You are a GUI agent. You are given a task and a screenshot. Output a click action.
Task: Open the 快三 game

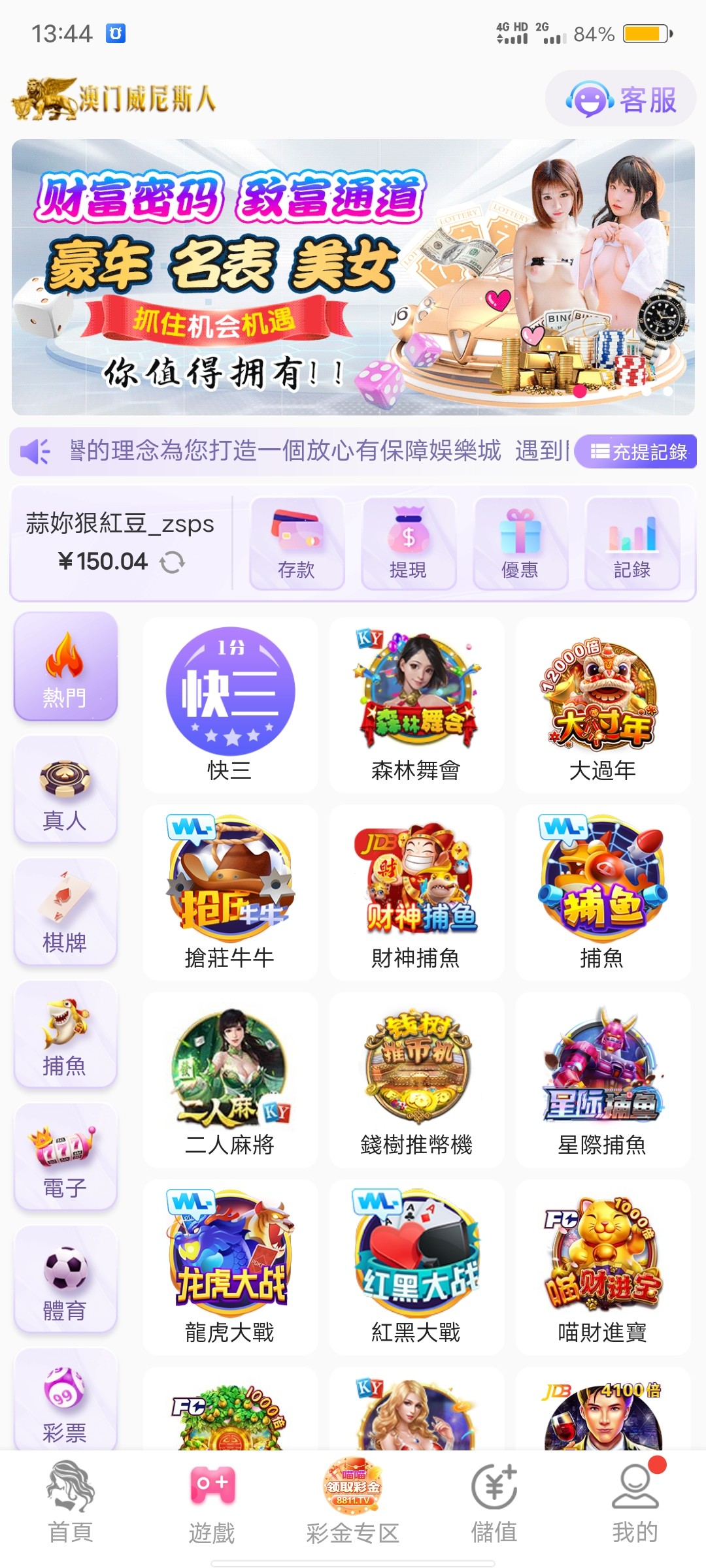point(230,704)
